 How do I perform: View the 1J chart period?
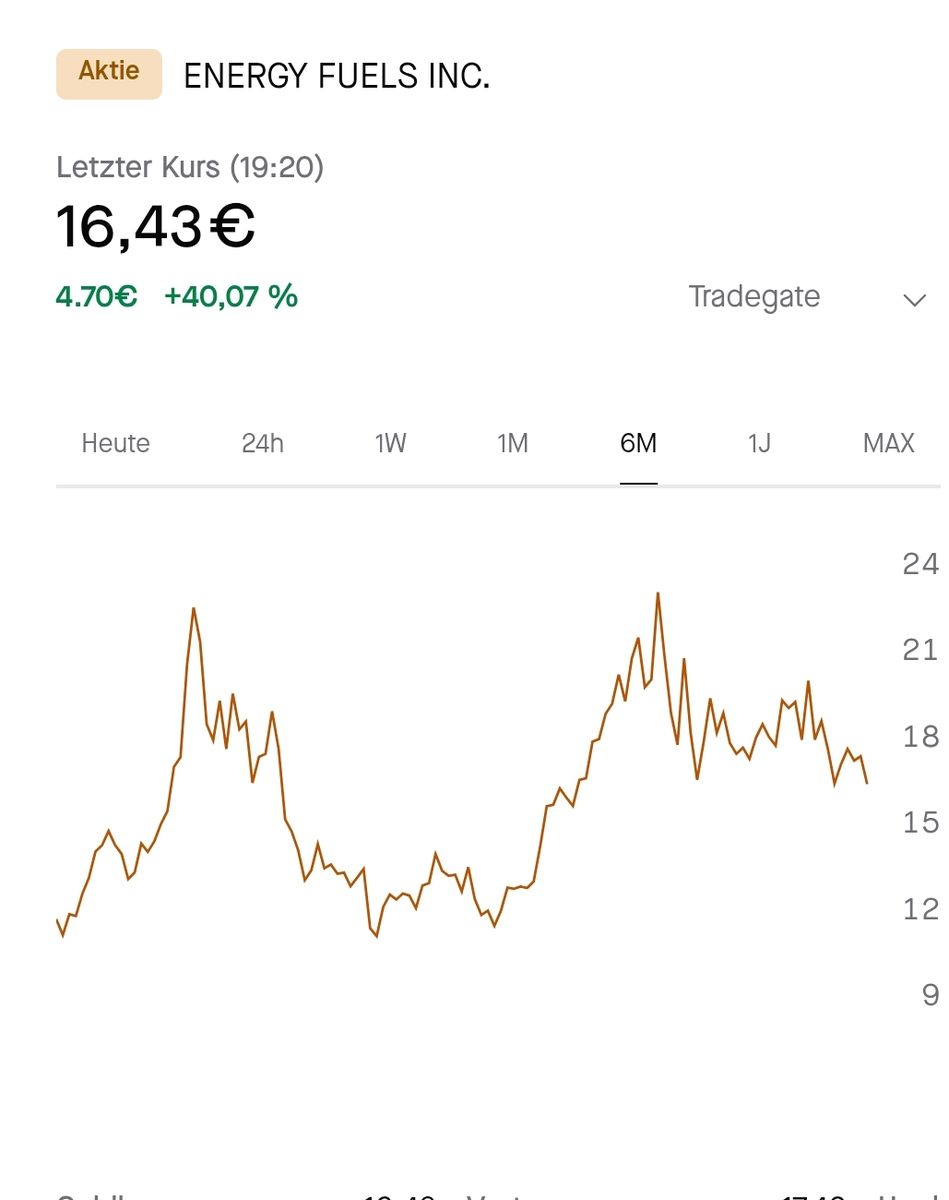click(x=759, y=443)
